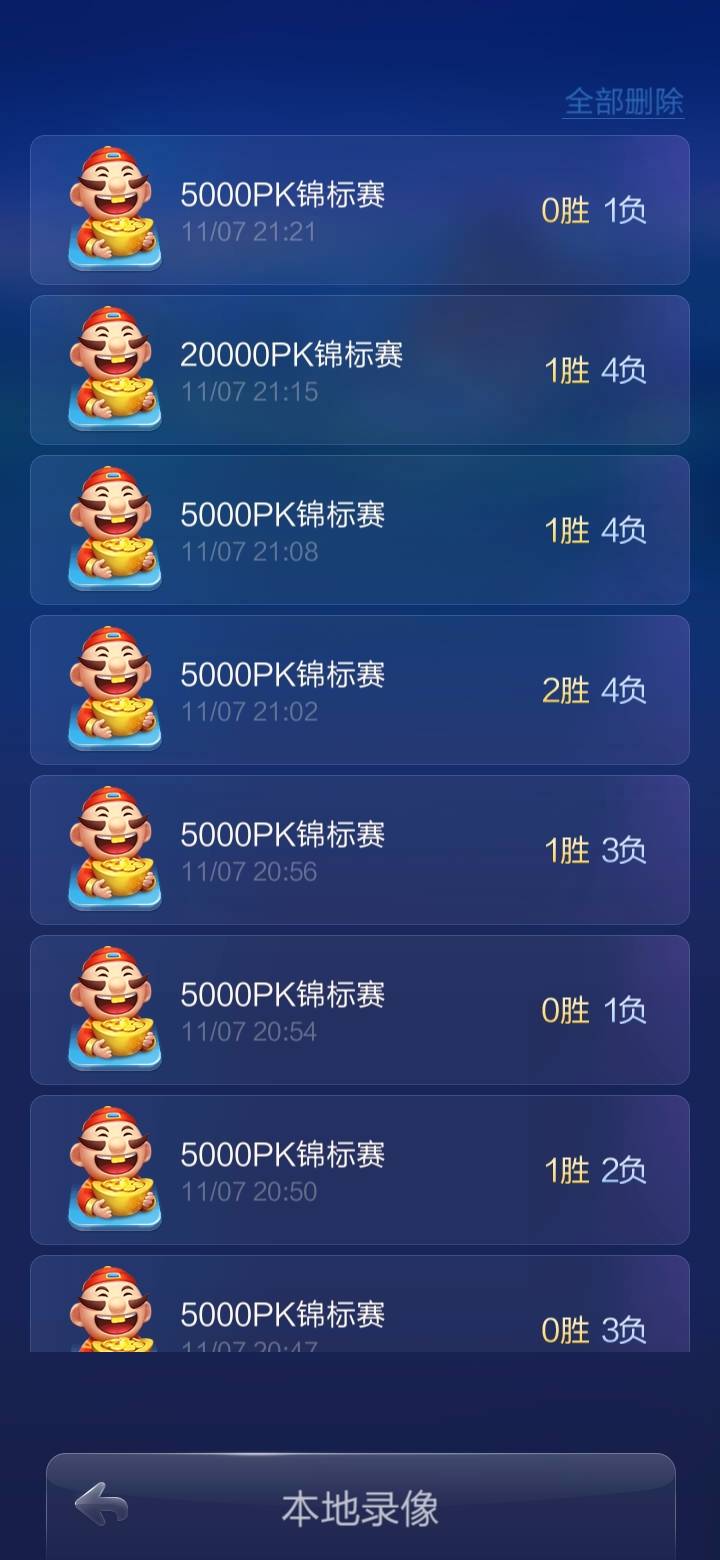This screenshot has width=720, height=1560.
Task: Open the replay entry showing 2胜 4负
Action: tap(360, 689)
